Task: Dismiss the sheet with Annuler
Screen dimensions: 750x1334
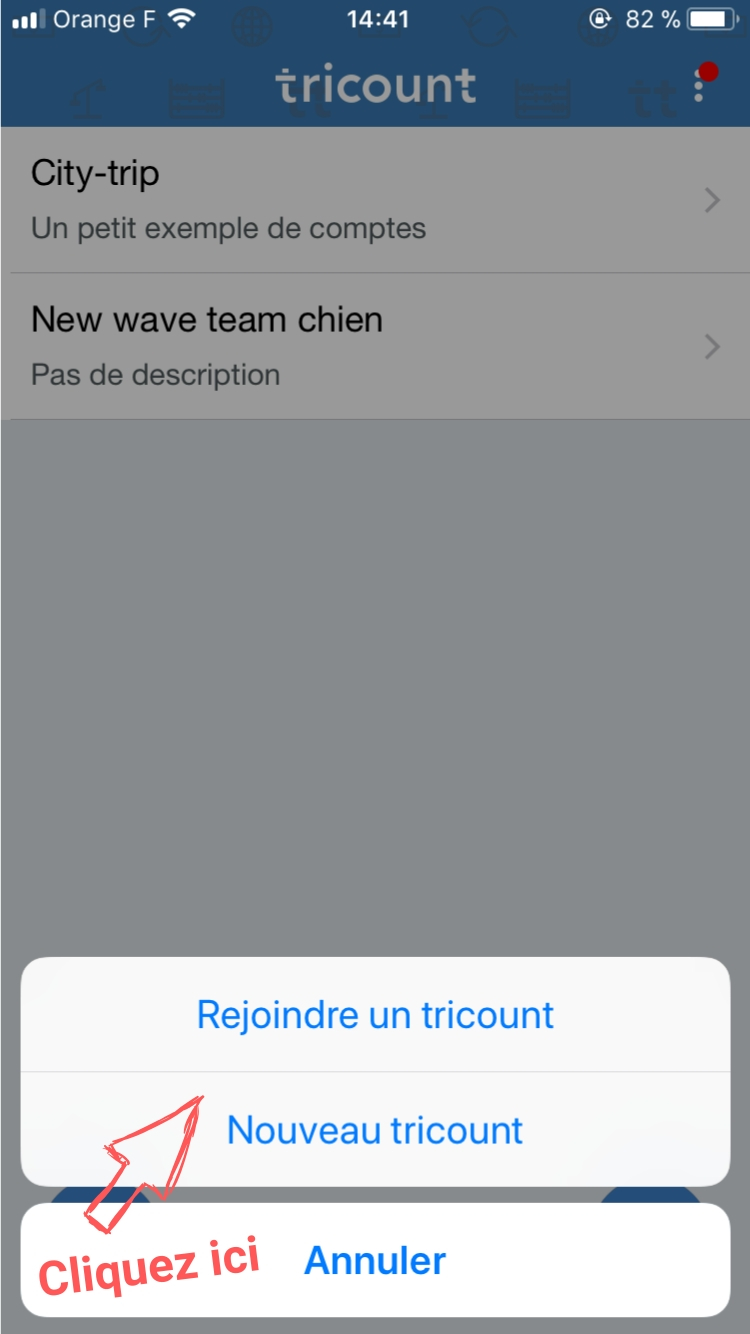Action: (x=375, y=1260)
